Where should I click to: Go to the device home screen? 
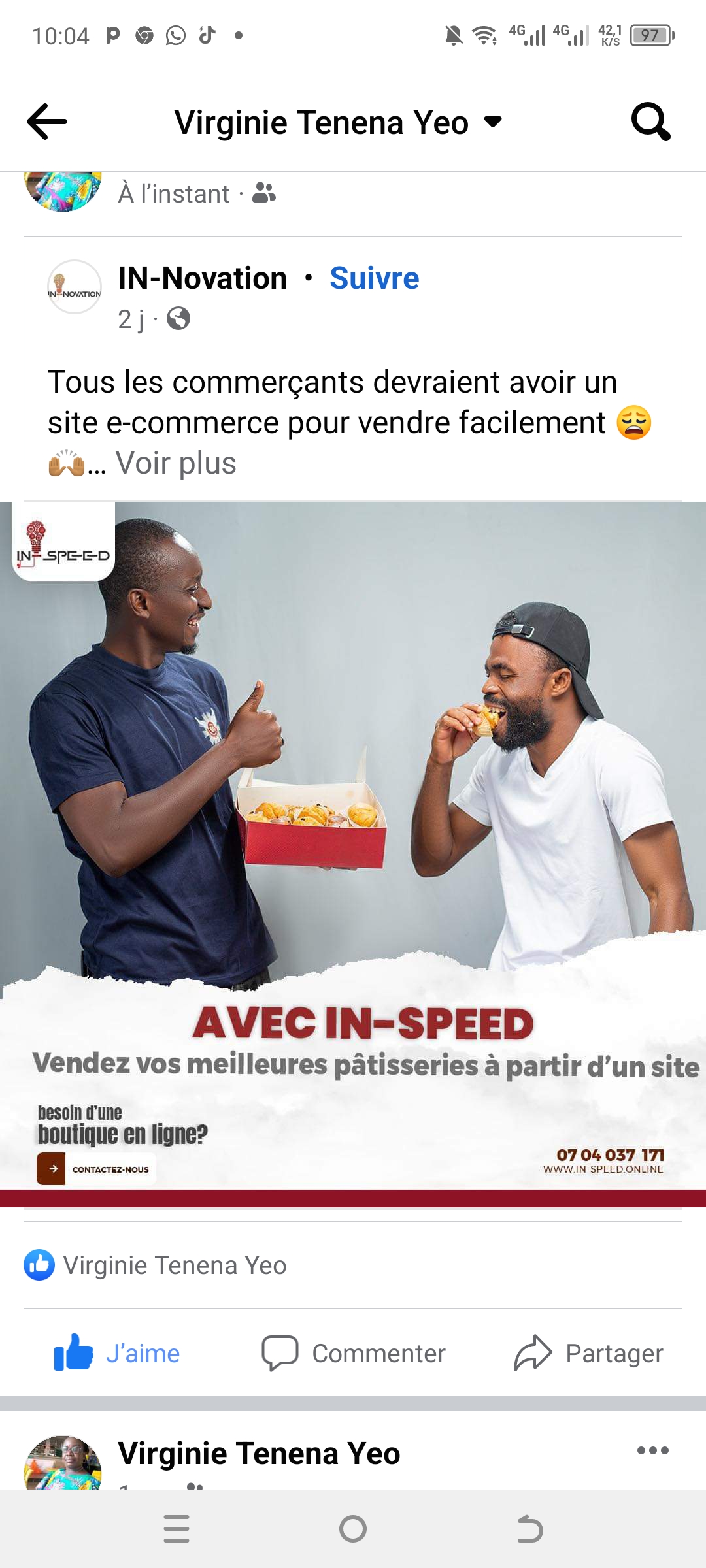tap(353, 1529)
